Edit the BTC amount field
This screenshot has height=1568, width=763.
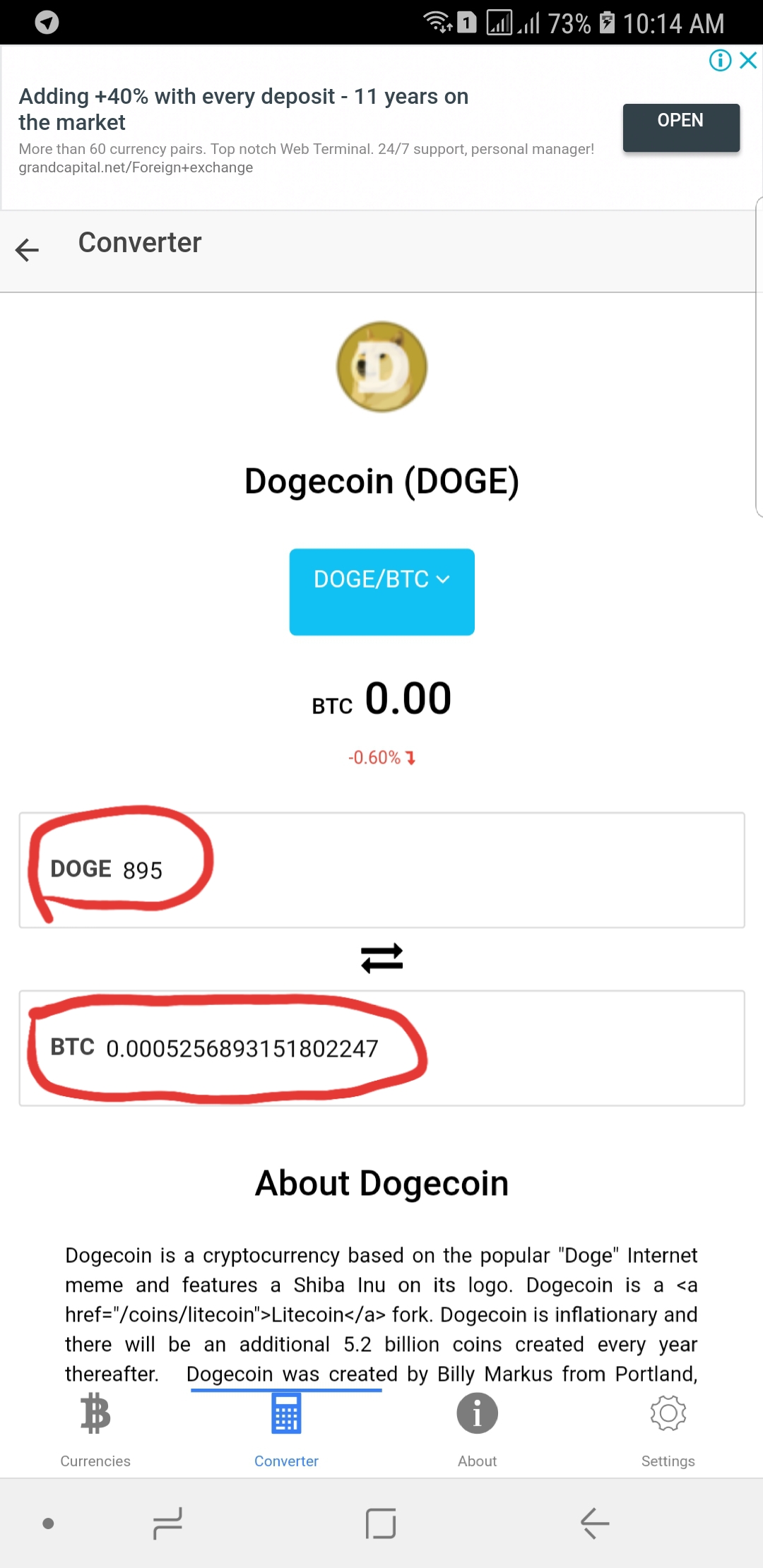coord(381,1048)
